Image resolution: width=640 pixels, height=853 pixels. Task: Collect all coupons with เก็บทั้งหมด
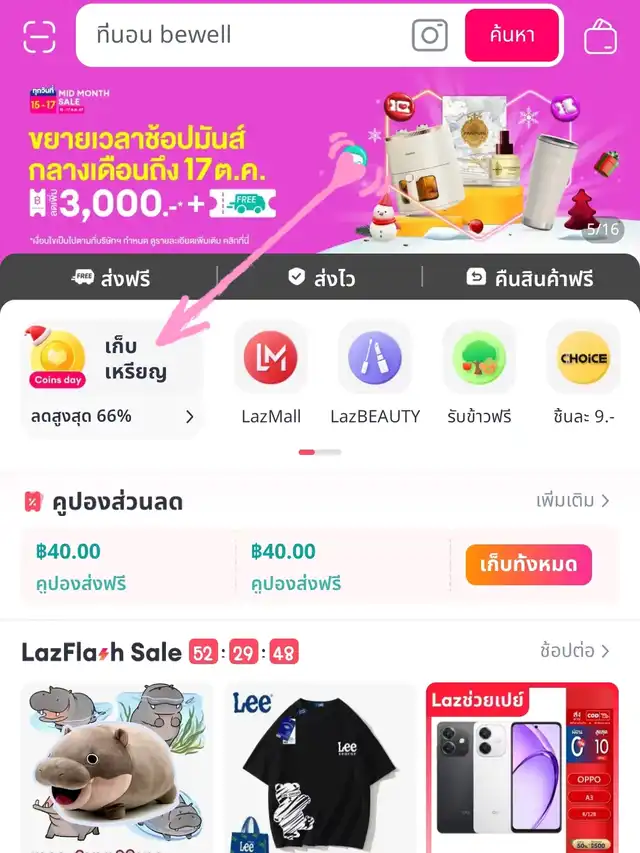coord(528,565)
